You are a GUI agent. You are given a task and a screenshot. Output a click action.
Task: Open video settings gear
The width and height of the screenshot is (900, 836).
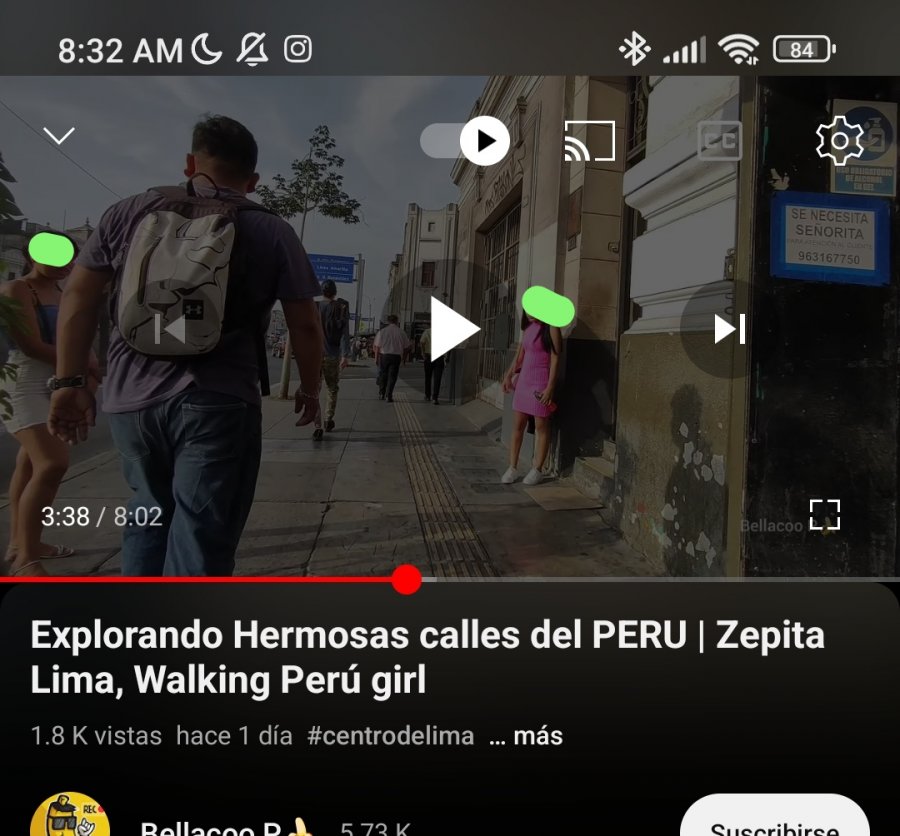(x=839, y=141)
